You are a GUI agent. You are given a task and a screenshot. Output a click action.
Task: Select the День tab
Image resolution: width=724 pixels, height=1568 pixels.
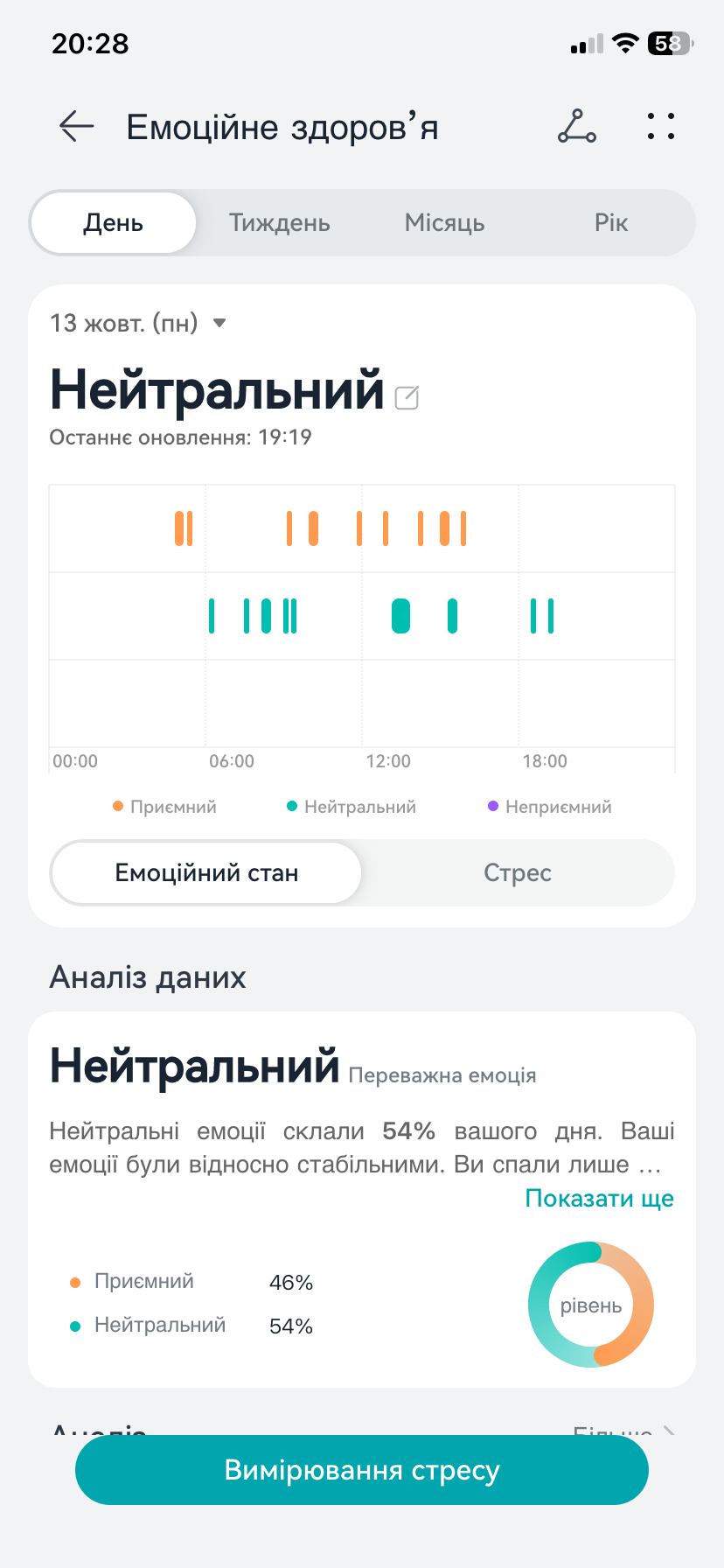click(x=114, y=223)
